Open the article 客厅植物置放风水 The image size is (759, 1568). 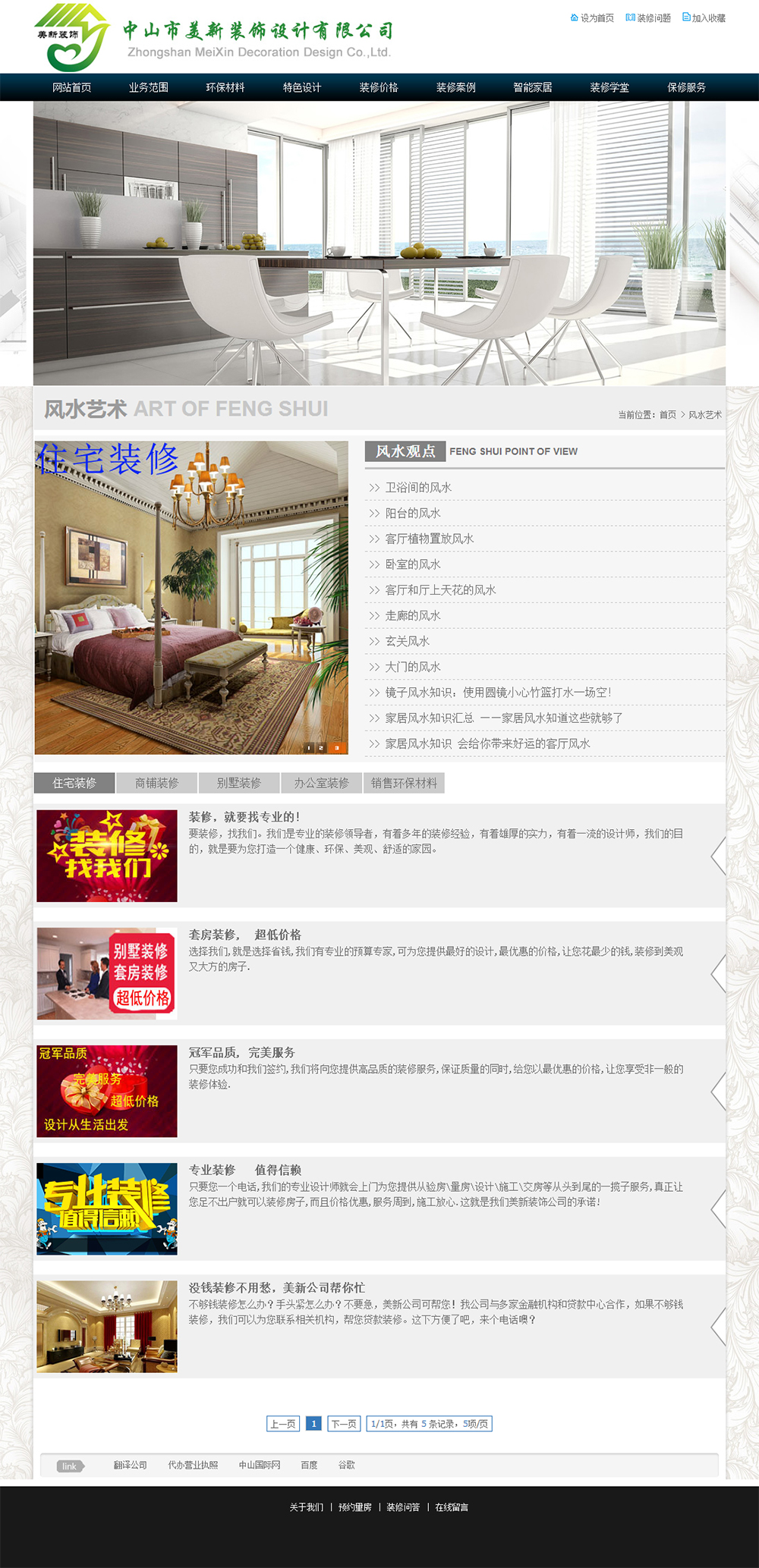pos(429,539)
